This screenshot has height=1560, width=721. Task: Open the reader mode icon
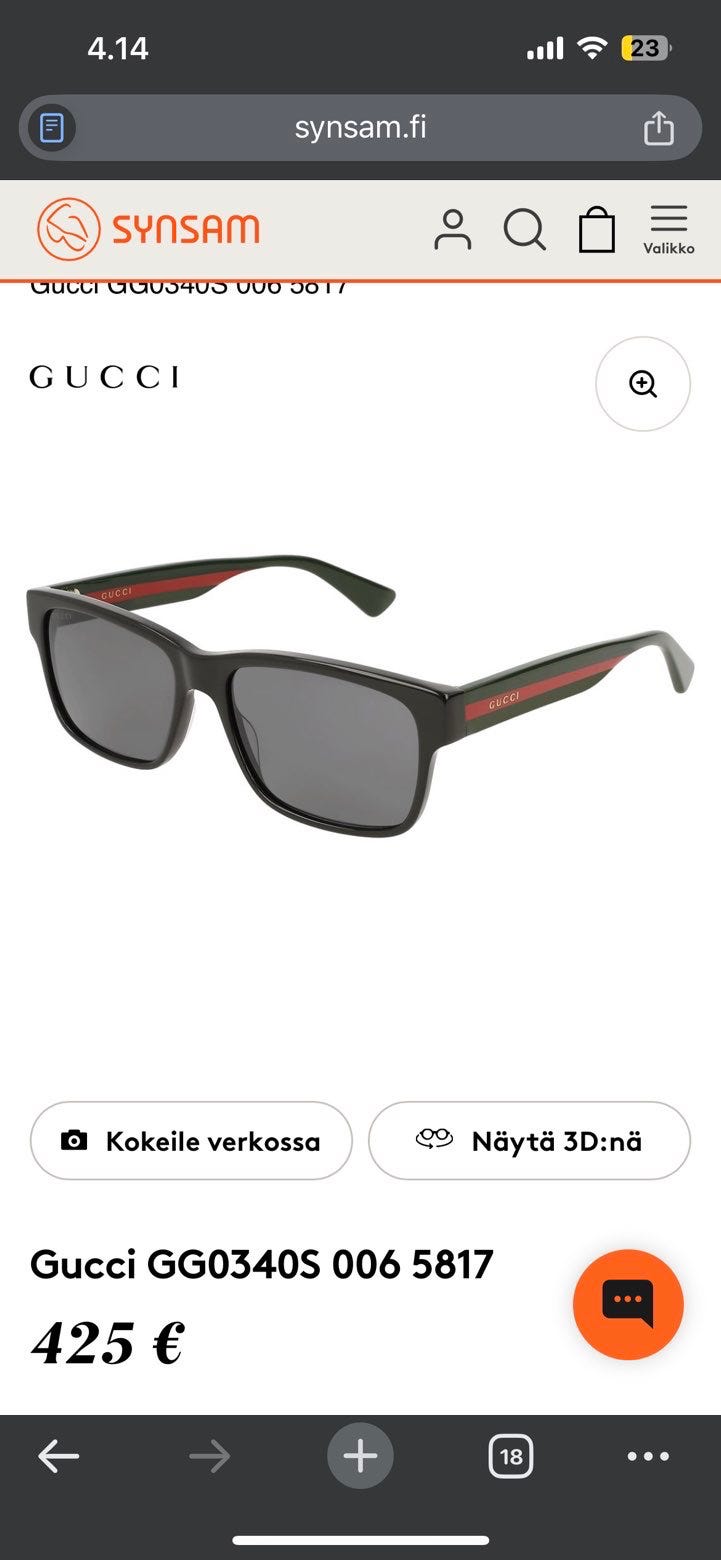pyautogui.click(x=52, y=128)
